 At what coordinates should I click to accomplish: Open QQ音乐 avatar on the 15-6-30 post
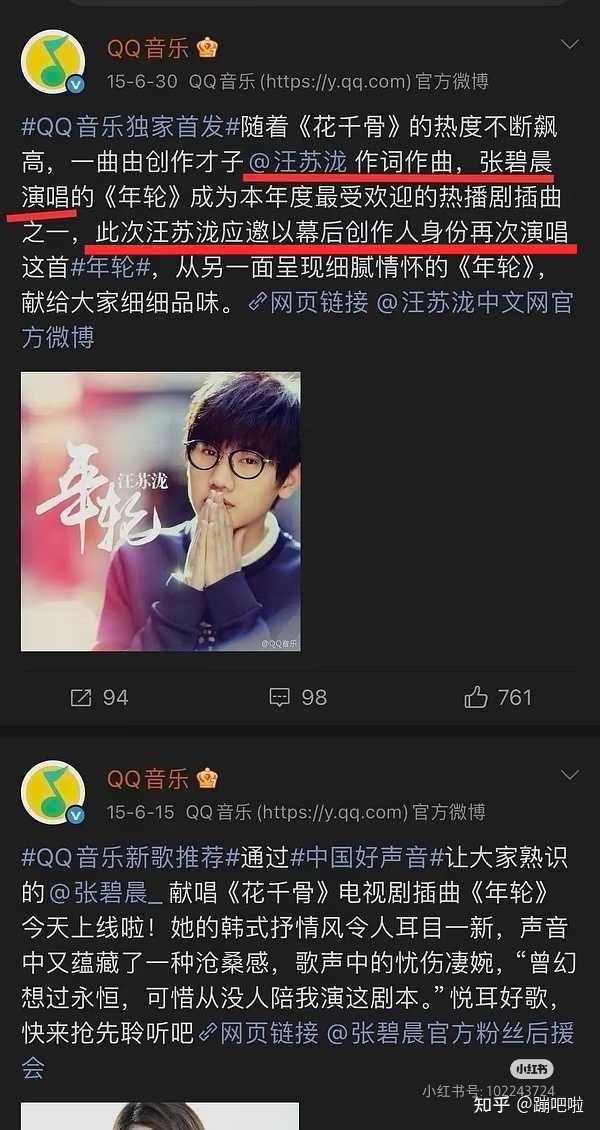(x=53, y=62)
